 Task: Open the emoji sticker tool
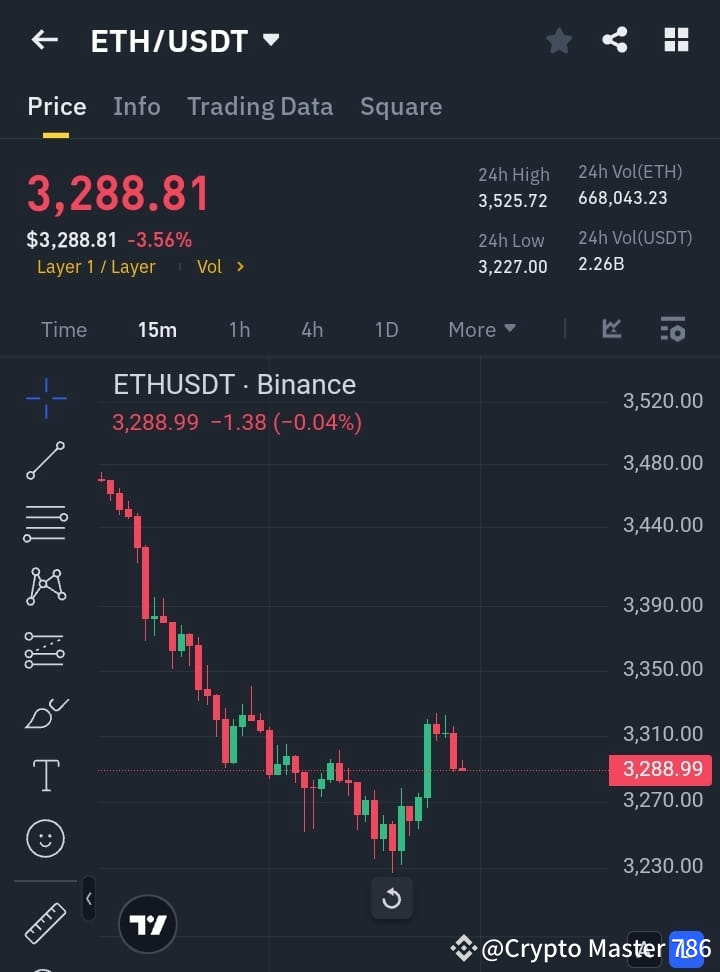pyautogui.click(x=44, y=838)
